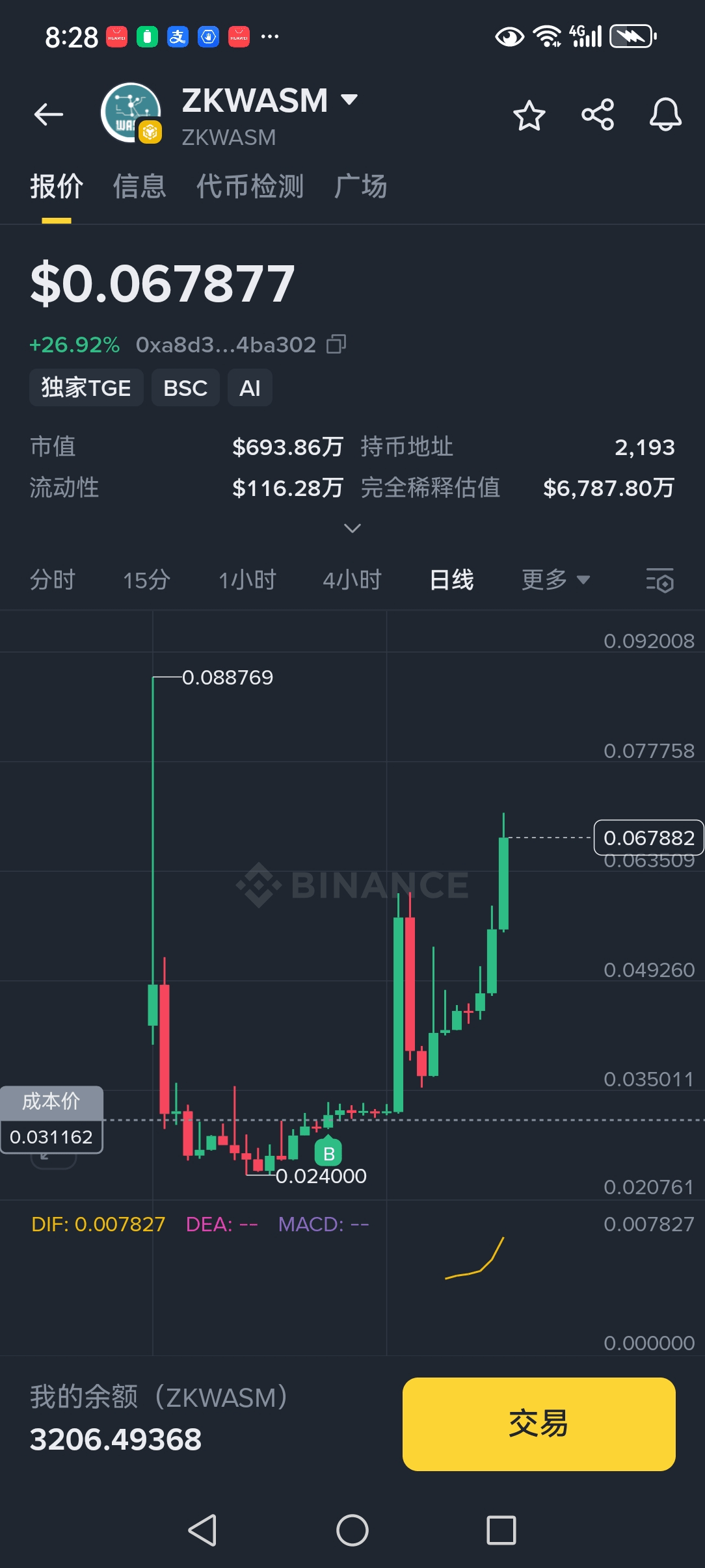Viewport: 705px width, 1568px height.
Task: Open the 广场 tab
Action: tap(360, 187)
